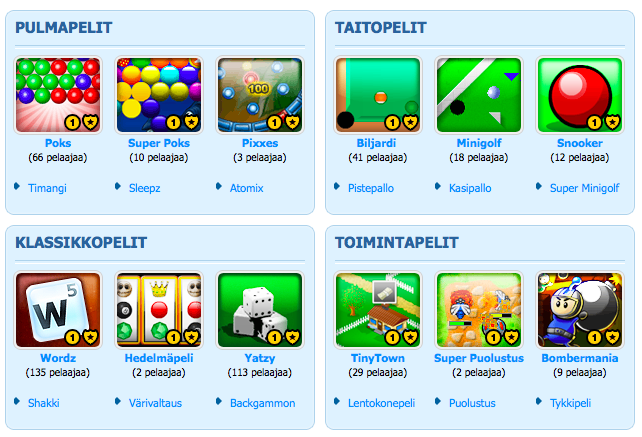642x437 pixels.
Task: Open the Super Minigolf link
Action: pyautogui.click(x=585, y=188)
